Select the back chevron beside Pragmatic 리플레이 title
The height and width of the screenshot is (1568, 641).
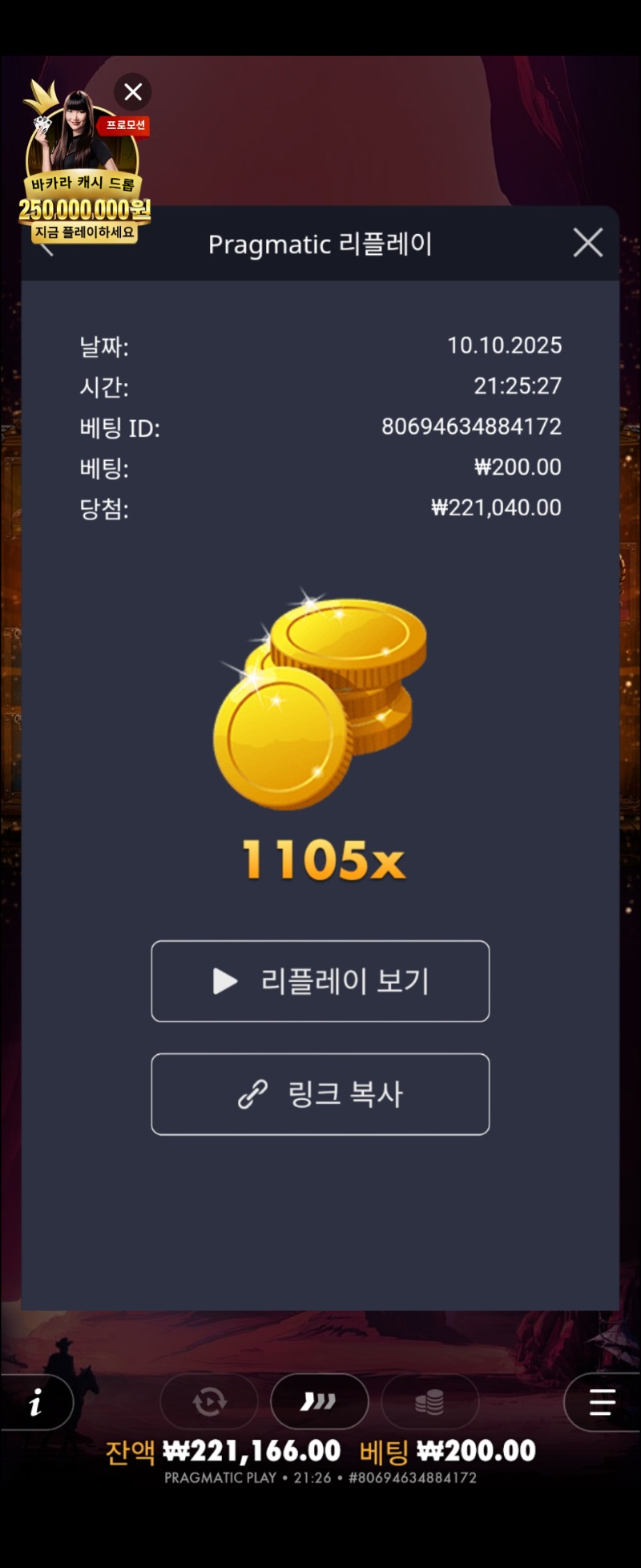[x=48, y=244]
